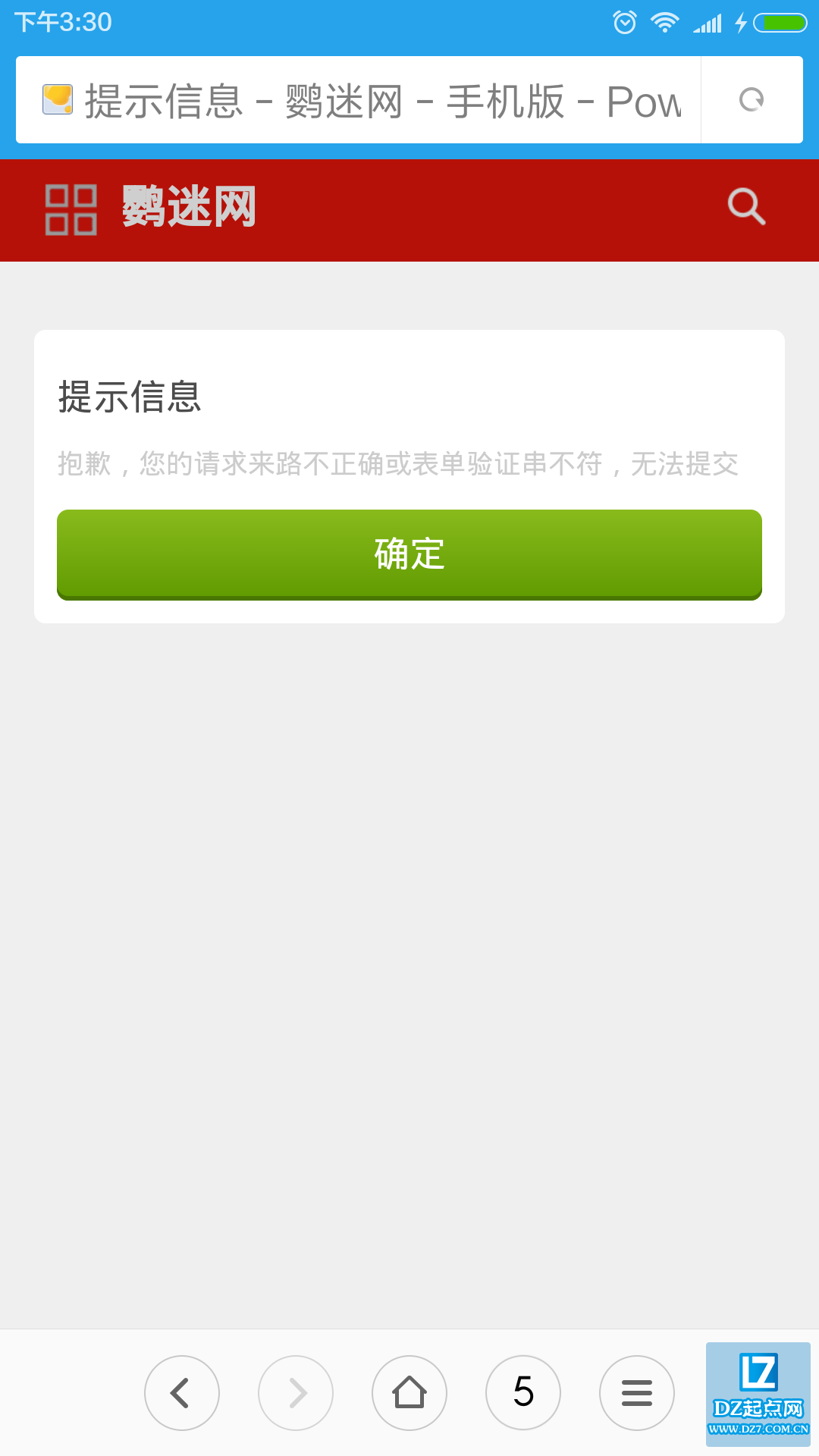
Task: Open the browser hamburger menu
Action: [x=637, y=1393]
